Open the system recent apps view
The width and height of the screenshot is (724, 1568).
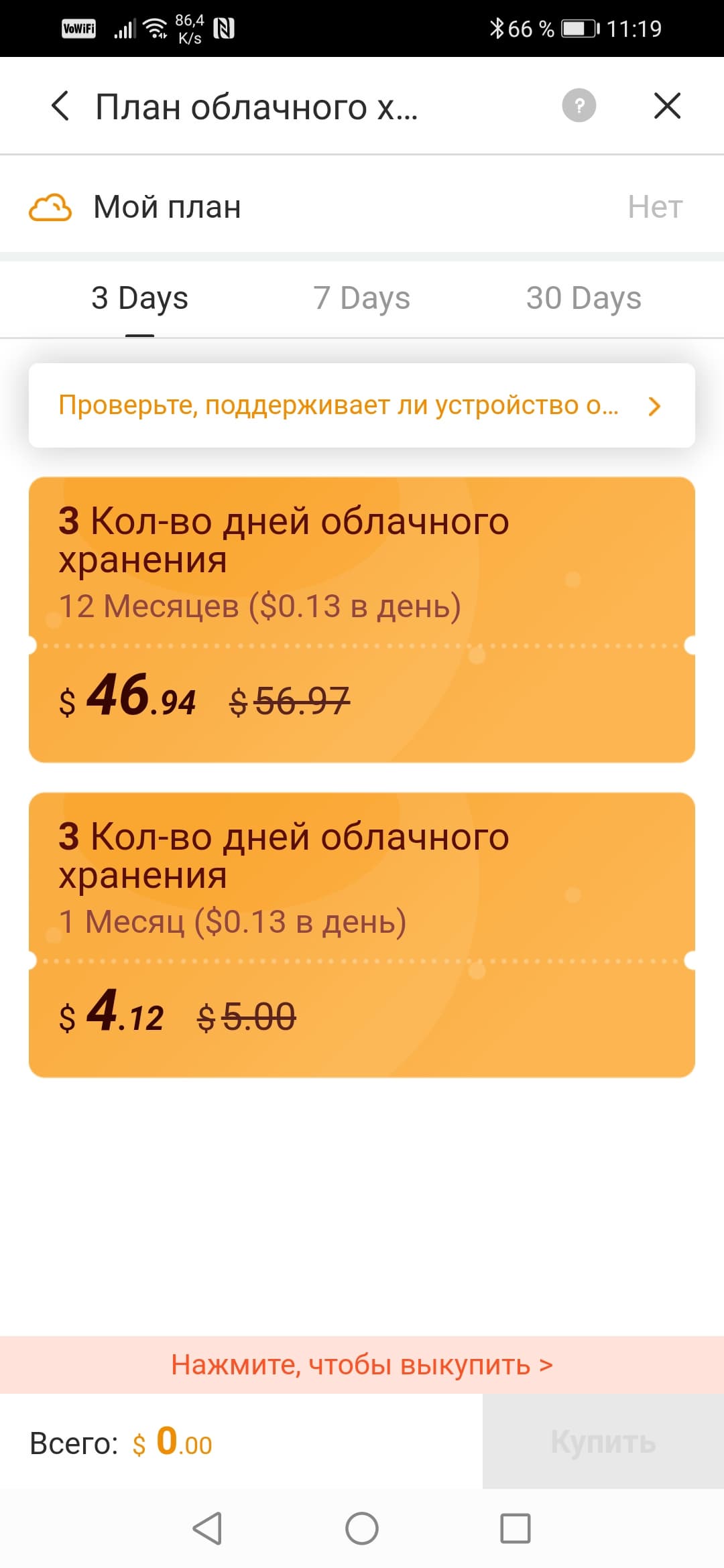click(x=516, y=1528)
